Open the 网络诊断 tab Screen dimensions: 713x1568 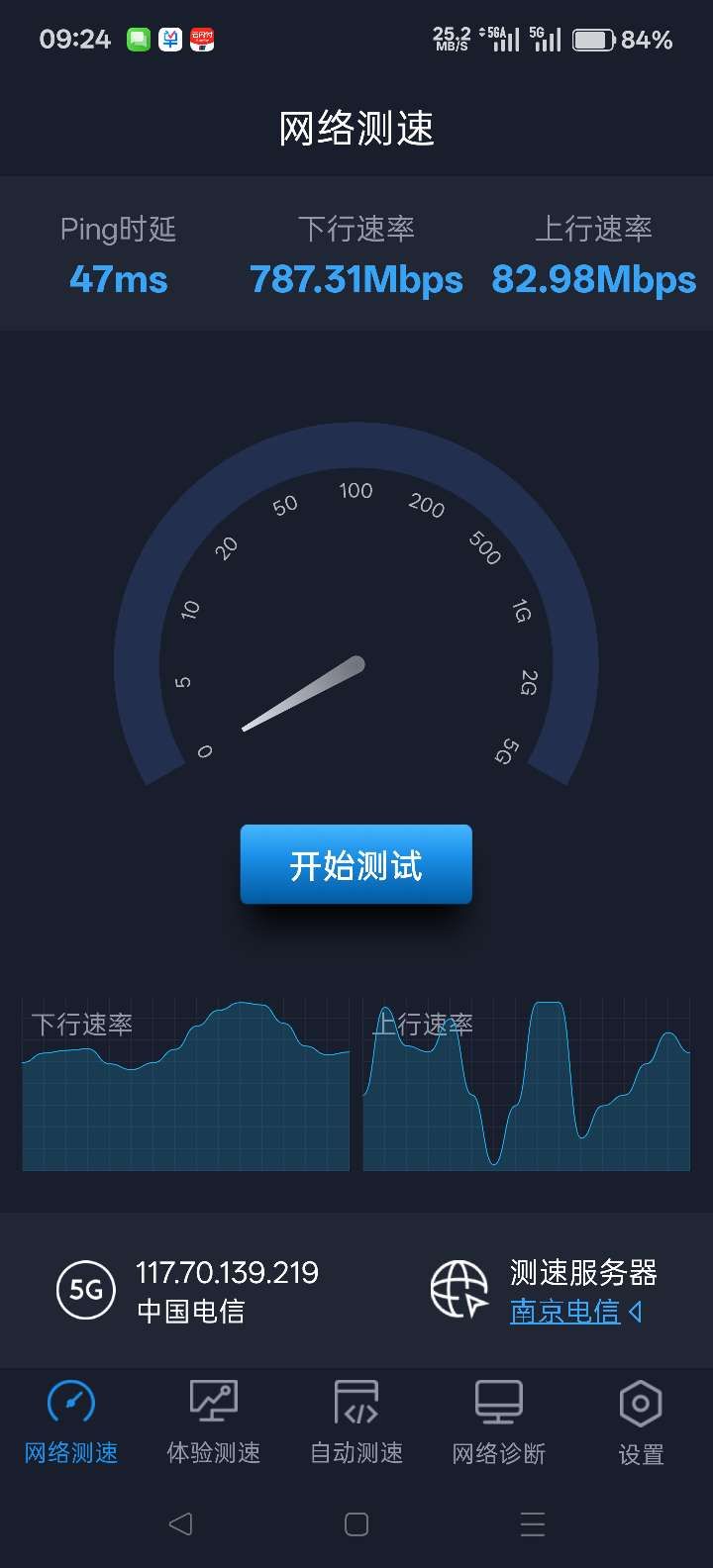click(499, 1422)
